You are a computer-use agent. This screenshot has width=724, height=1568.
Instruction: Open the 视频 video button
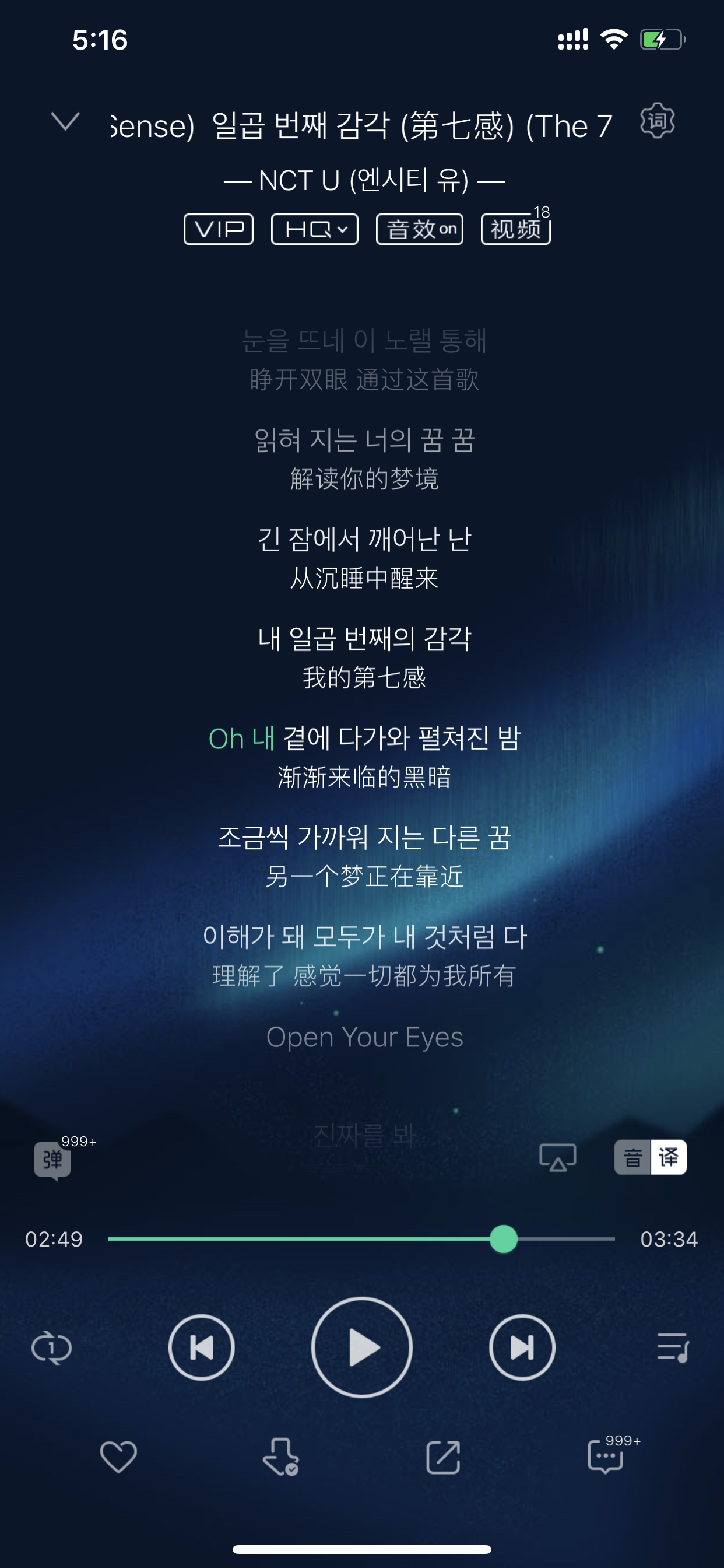click(x=515, y=229)
